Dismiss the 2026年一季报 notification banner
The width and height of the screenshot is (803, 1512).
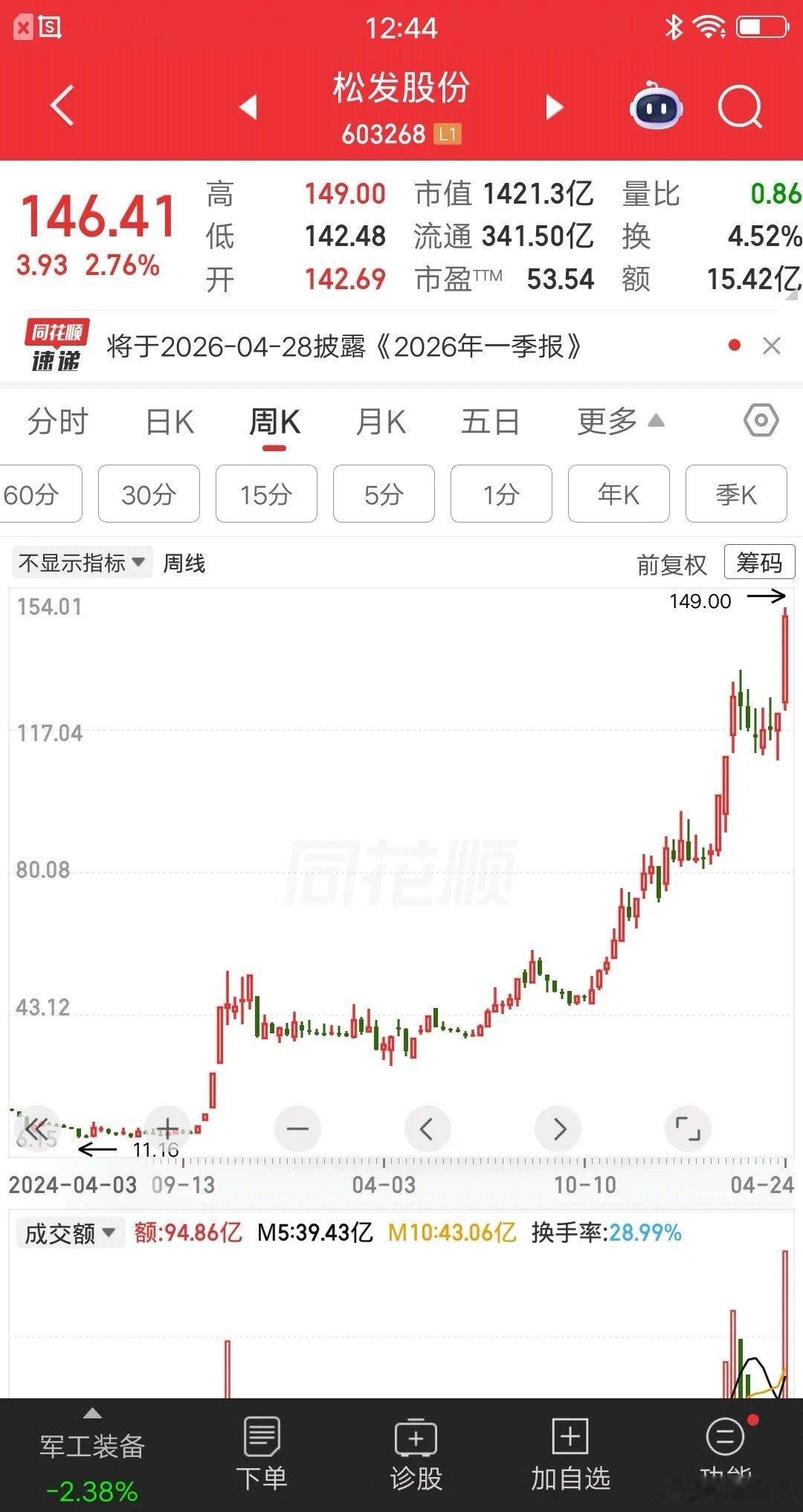(x=771, y=346)
